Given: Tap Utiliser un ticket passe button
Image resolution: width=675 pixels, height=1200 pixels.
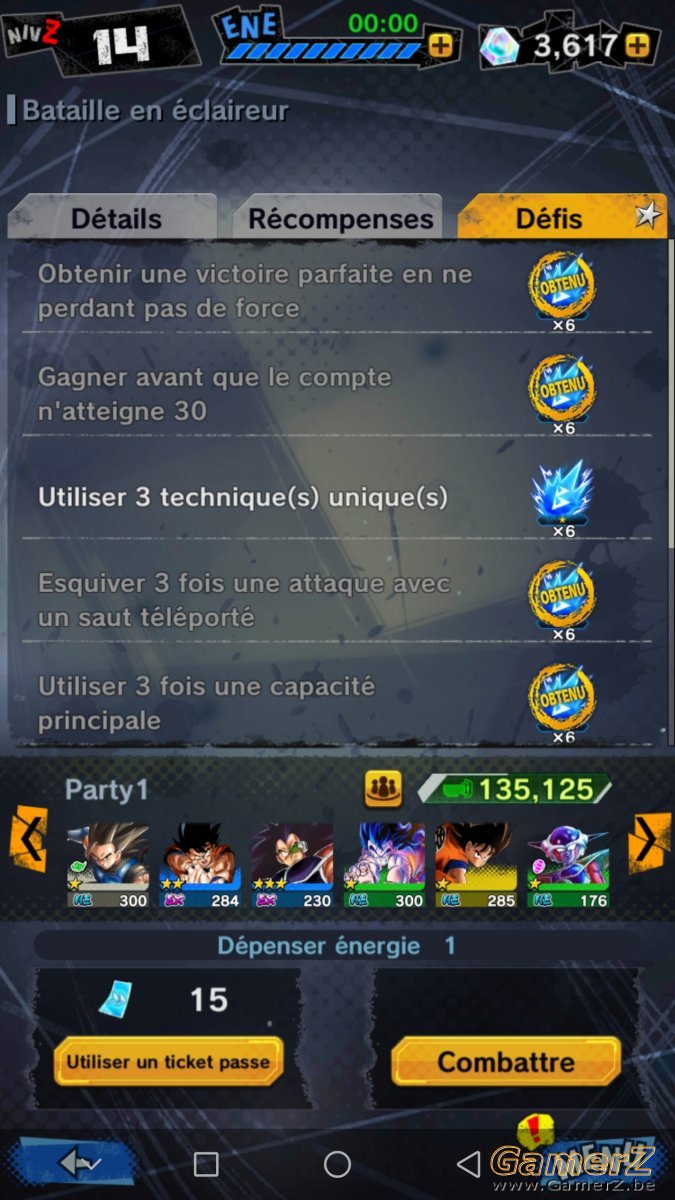Looking at the screenshot, I should (x=168, y=1062).
